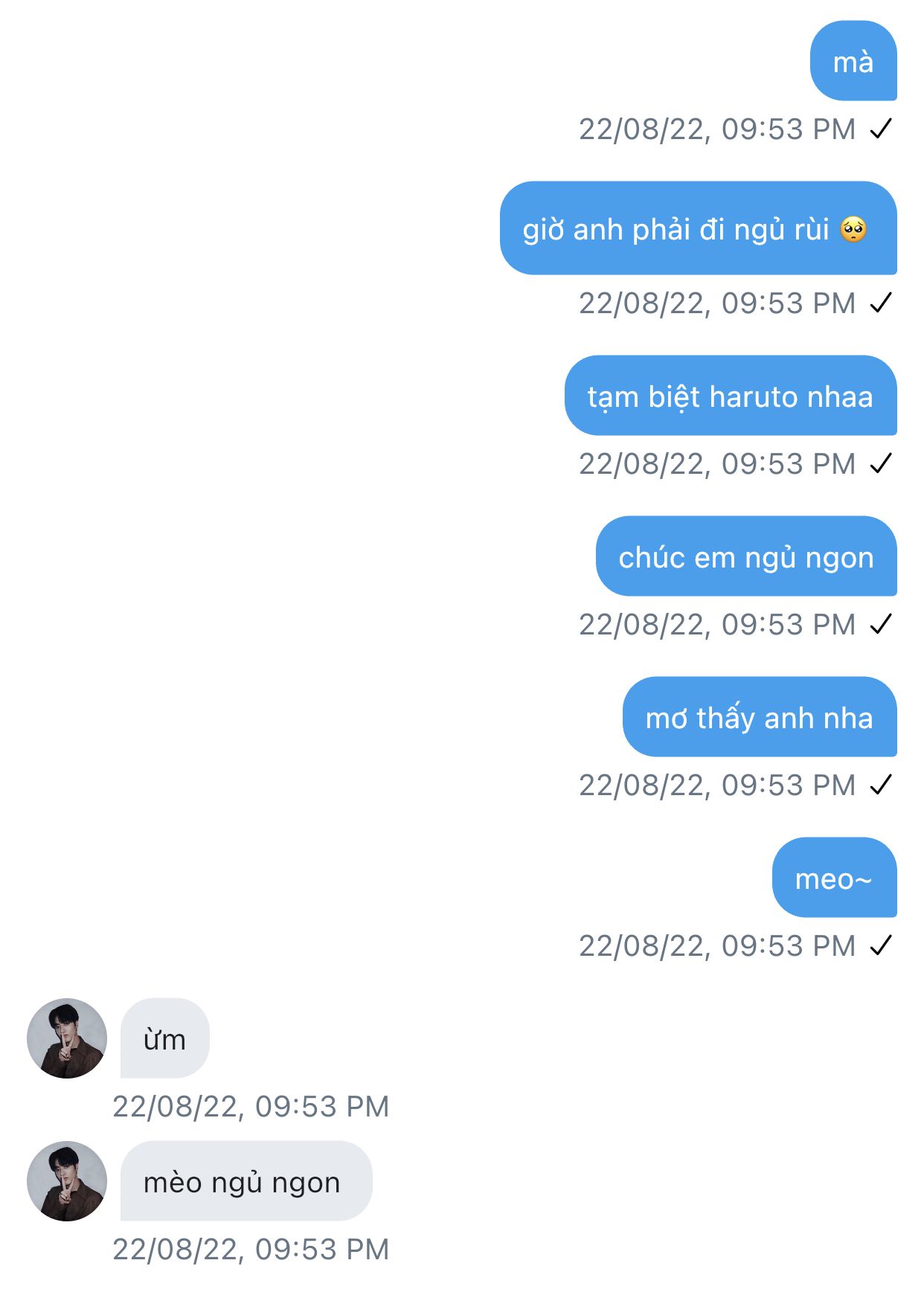The height and width of the screenshot is (1295, 924).
Task: Open the sender's avatar beside "ừm"
Action: [x=67, y=1038]
